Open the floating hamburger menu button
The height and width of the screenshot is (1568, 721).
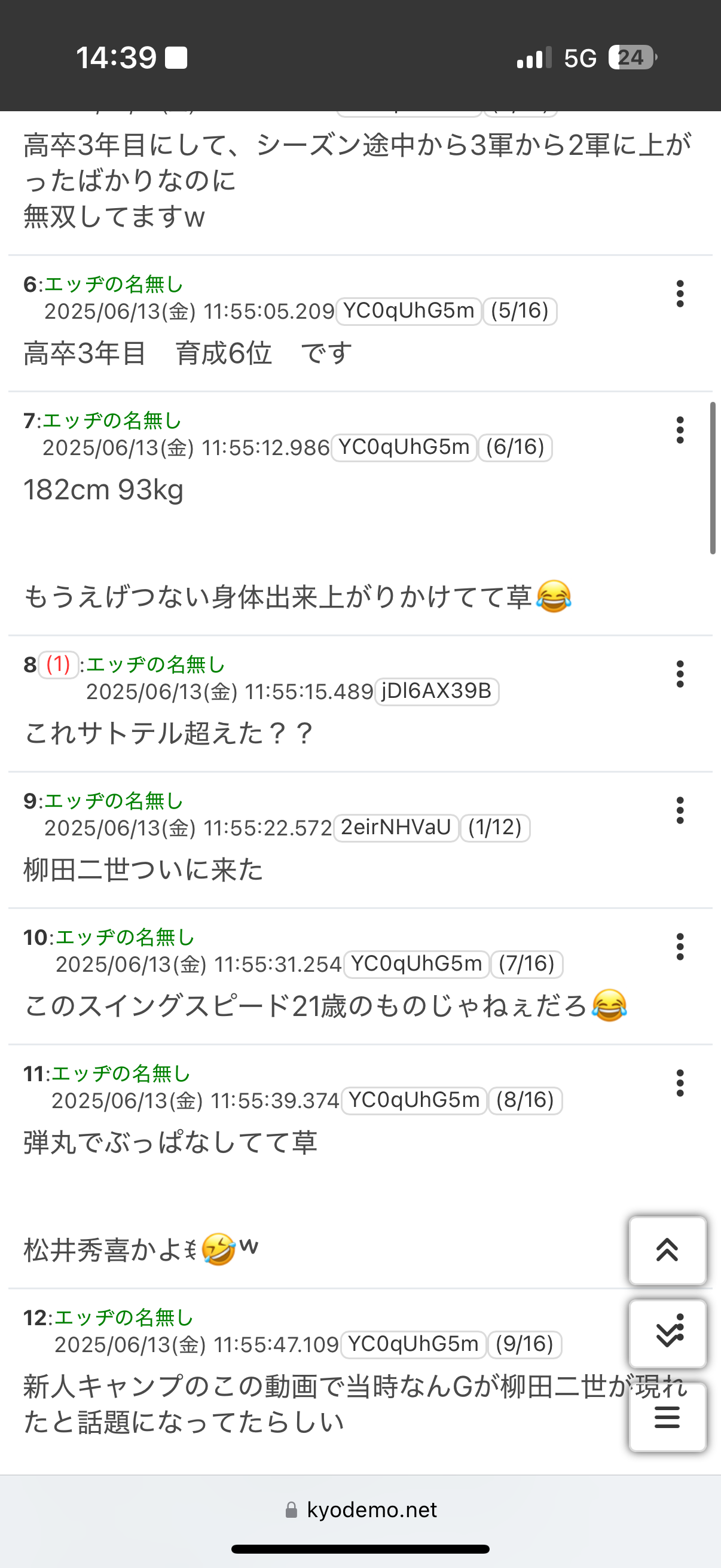pyautogui.click(x=667, y=1417)
